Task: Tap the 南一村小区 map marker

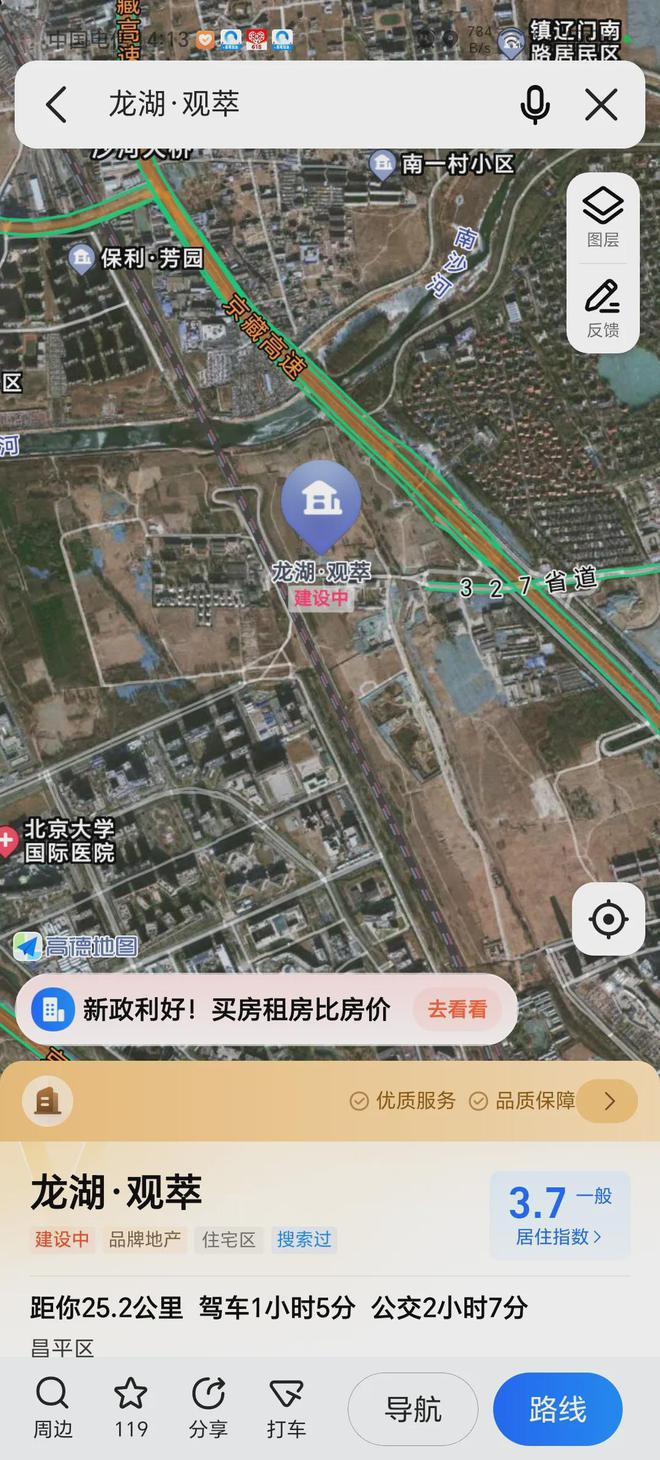Action: 383,164
